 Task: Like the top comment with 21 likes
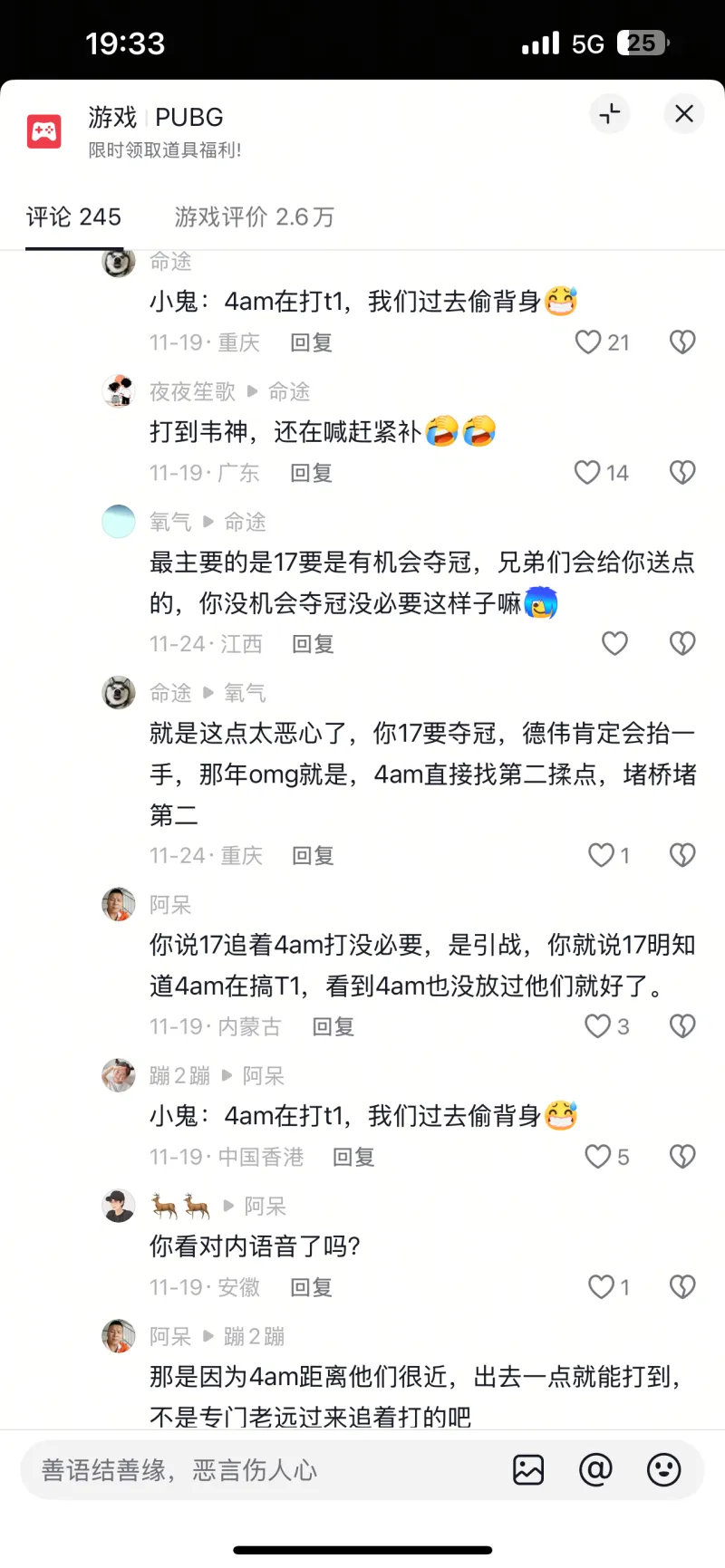click(588, 342)
